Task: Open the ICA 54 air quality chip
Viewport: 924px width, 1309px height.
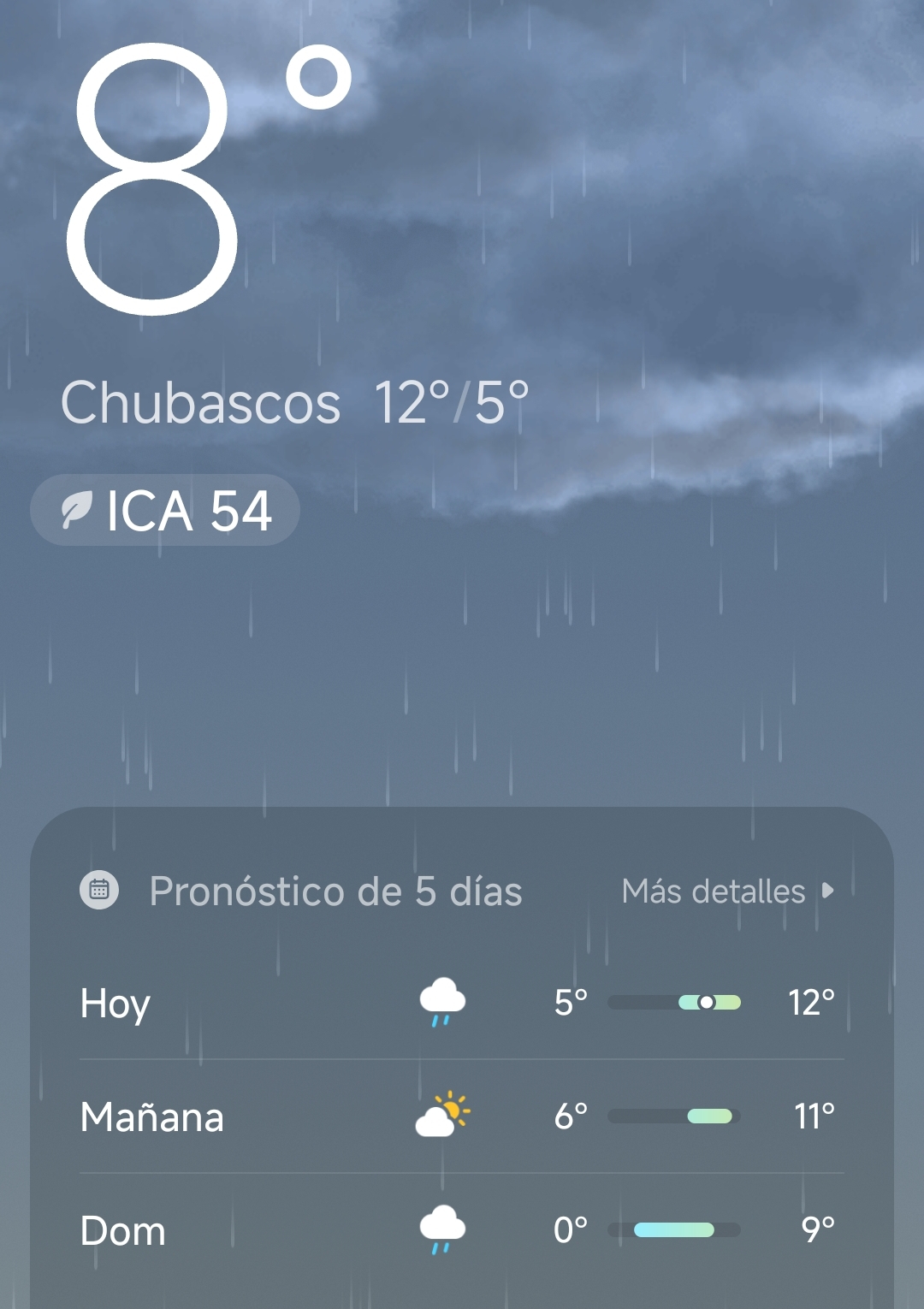Action: 165,511
